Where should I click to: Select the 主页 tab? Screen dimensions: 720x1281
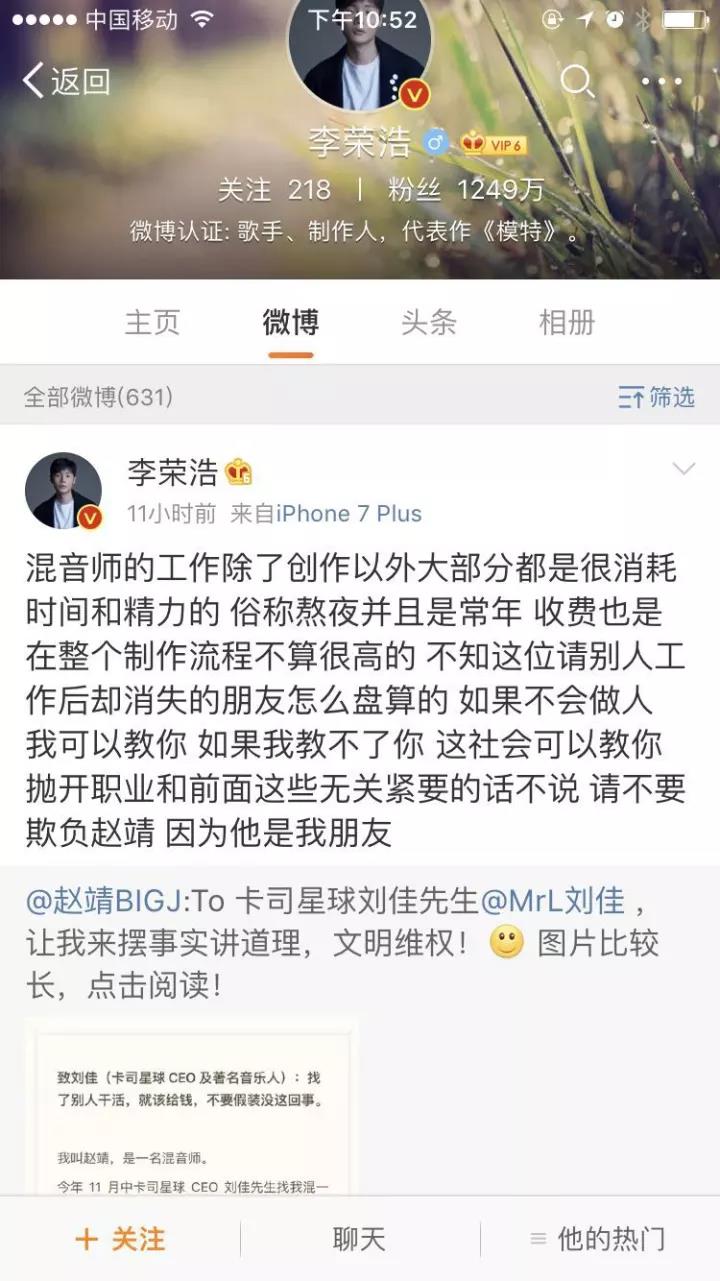(151, 322)
